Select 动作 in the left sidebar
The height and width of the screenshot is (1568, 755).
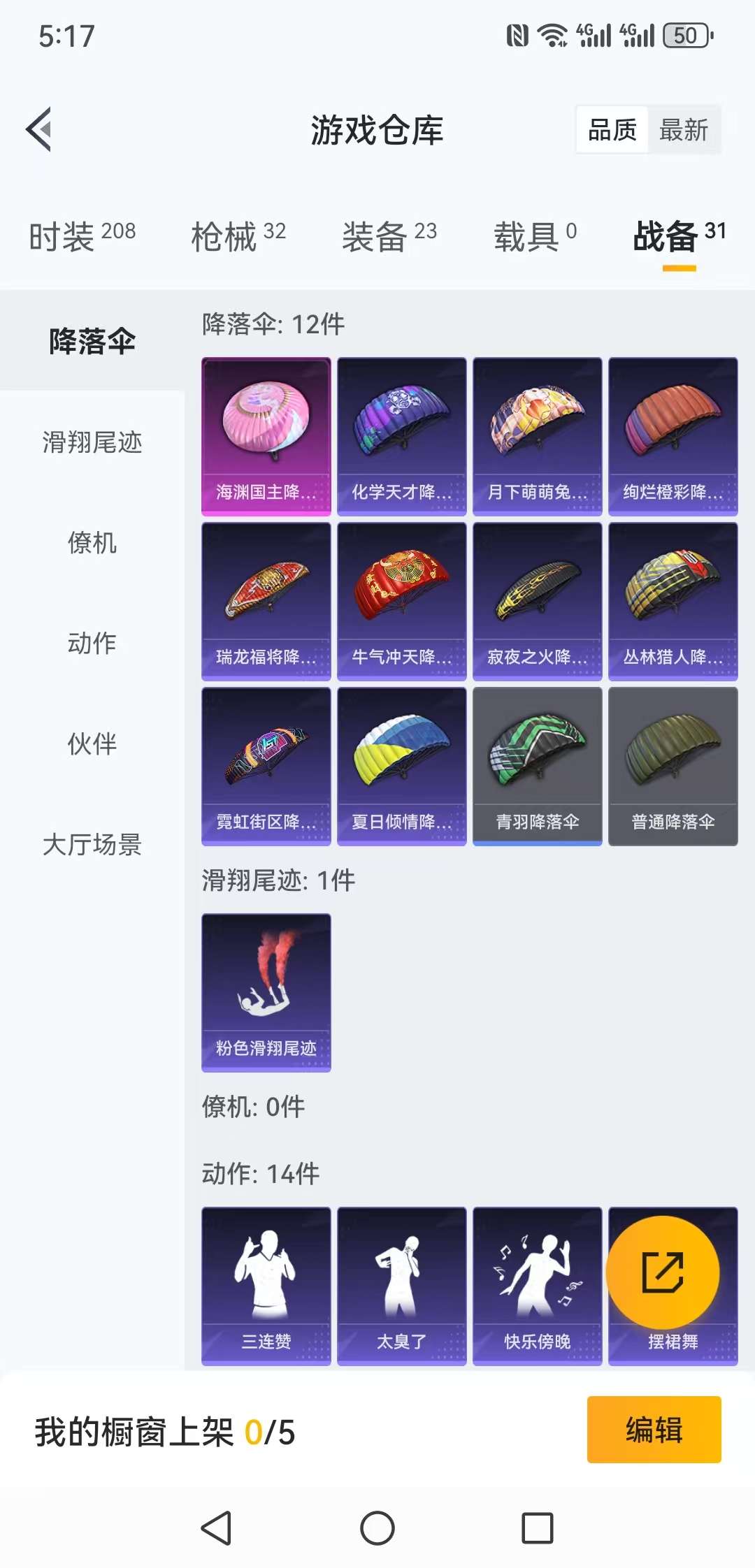click(x=92, y=645)
